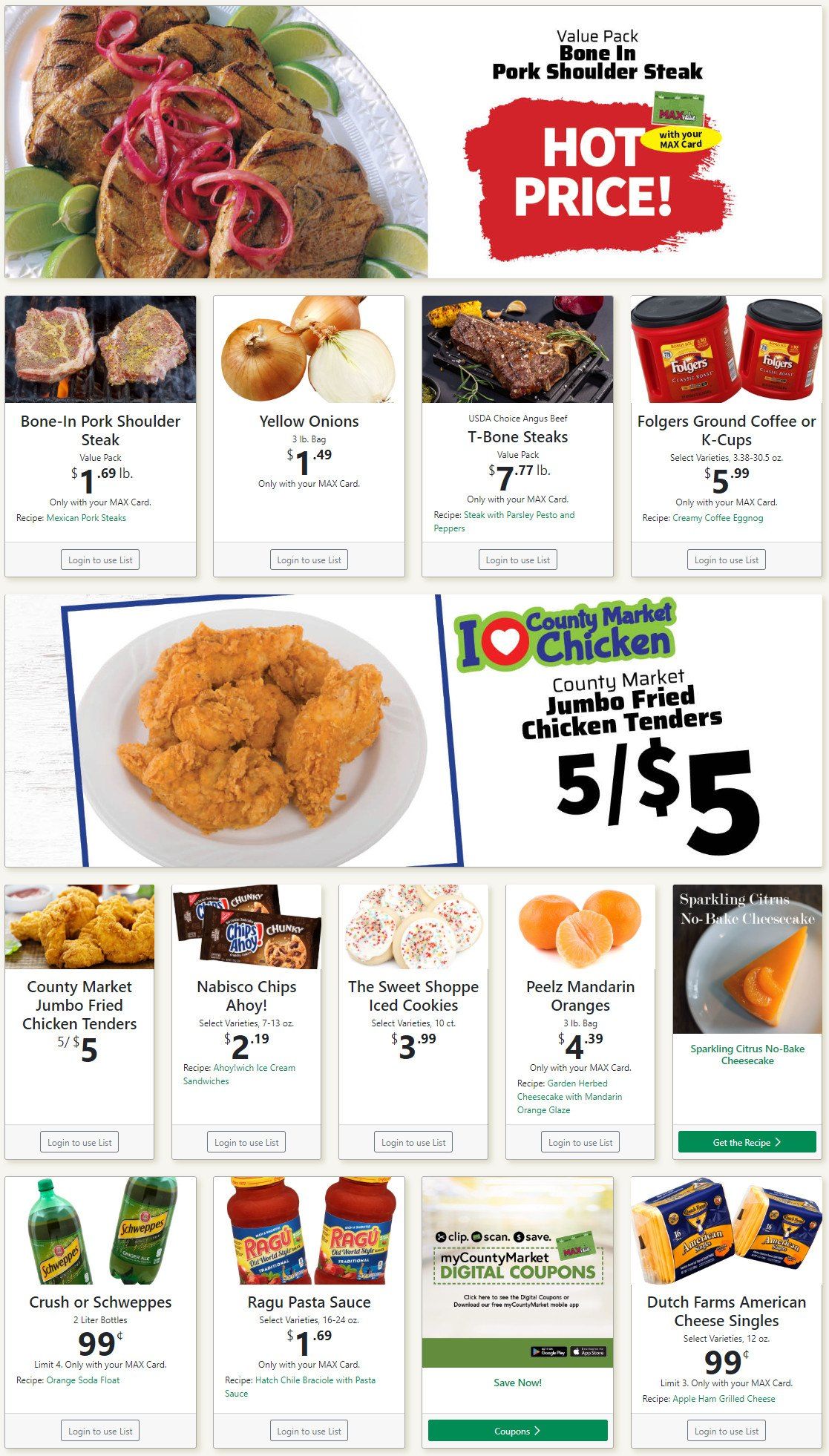The width and height of the screenshot is (829, 1456).
Task: Tap the green Coupons button
Action: pos(517,1431)
